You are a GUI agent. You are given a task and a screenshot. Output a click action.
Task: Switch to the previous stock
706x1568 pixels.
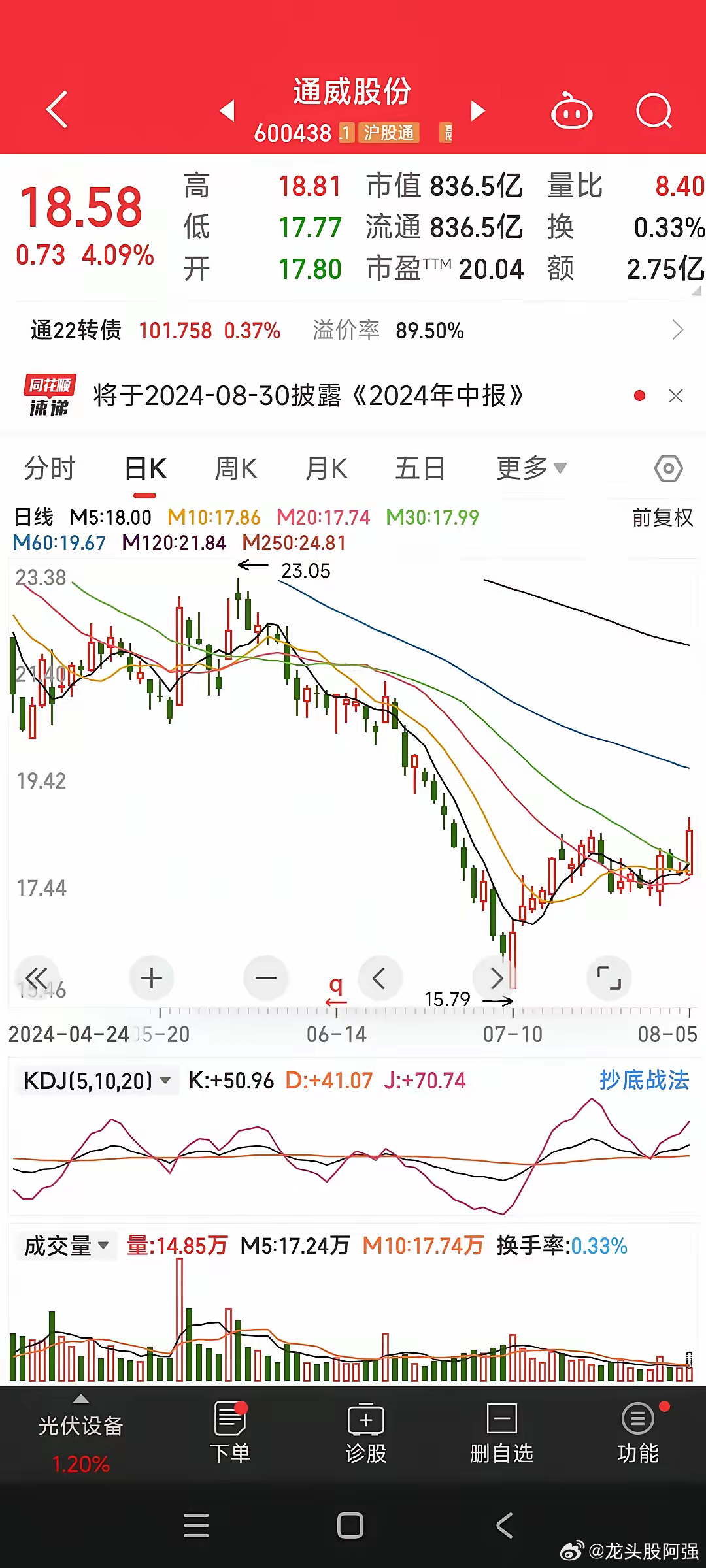click(x=227, y=110)
